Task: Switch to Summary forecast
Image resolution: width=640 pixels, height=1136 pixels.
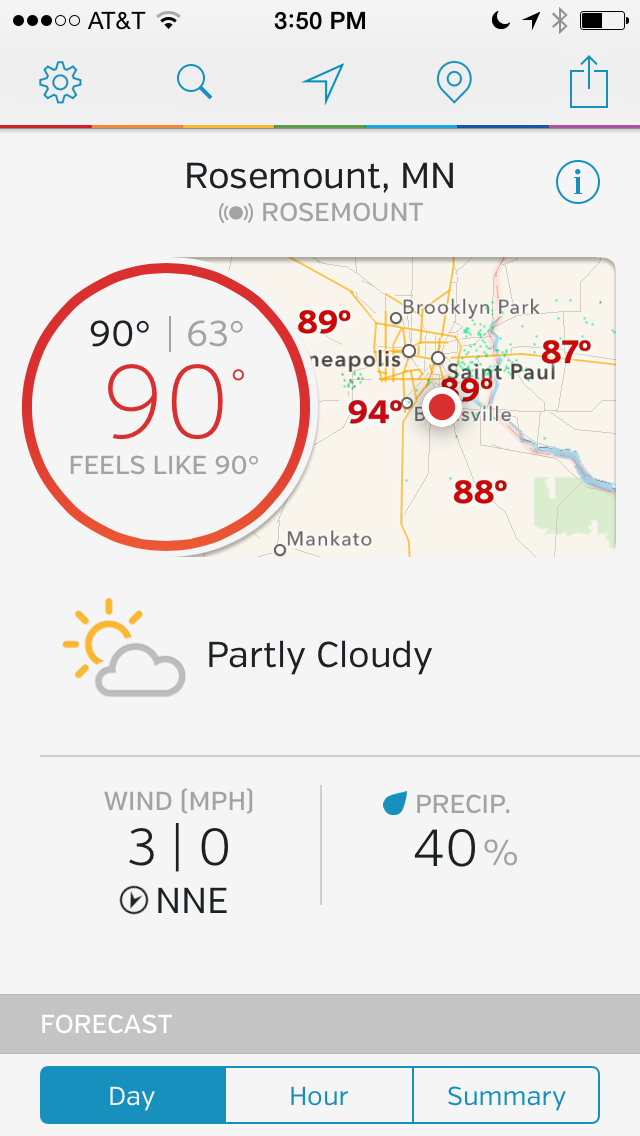Action: [x=506, y=1096]
